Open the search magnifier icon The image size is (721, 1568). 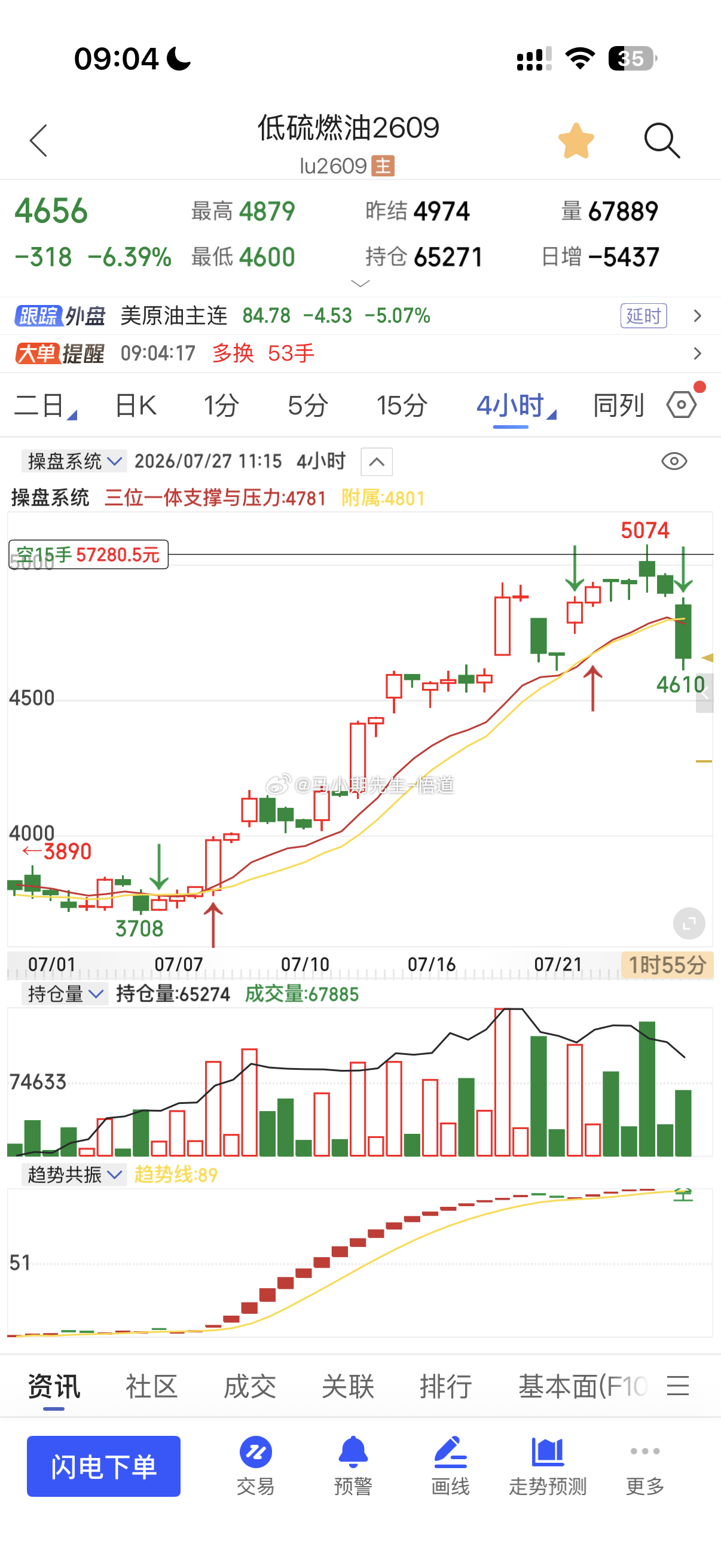click(x=662, y=141)
